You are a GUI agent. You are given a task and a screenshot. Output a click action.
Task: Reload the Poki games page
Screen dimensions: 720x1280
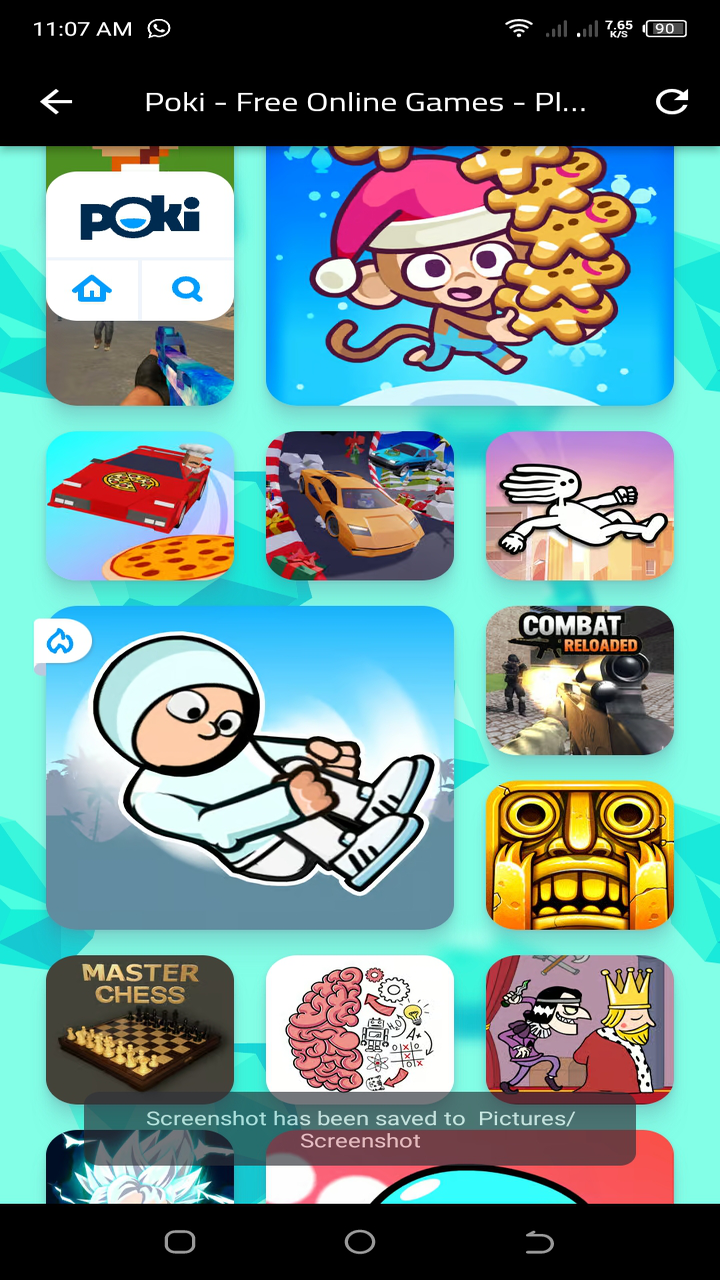click(x=671, y=101)
